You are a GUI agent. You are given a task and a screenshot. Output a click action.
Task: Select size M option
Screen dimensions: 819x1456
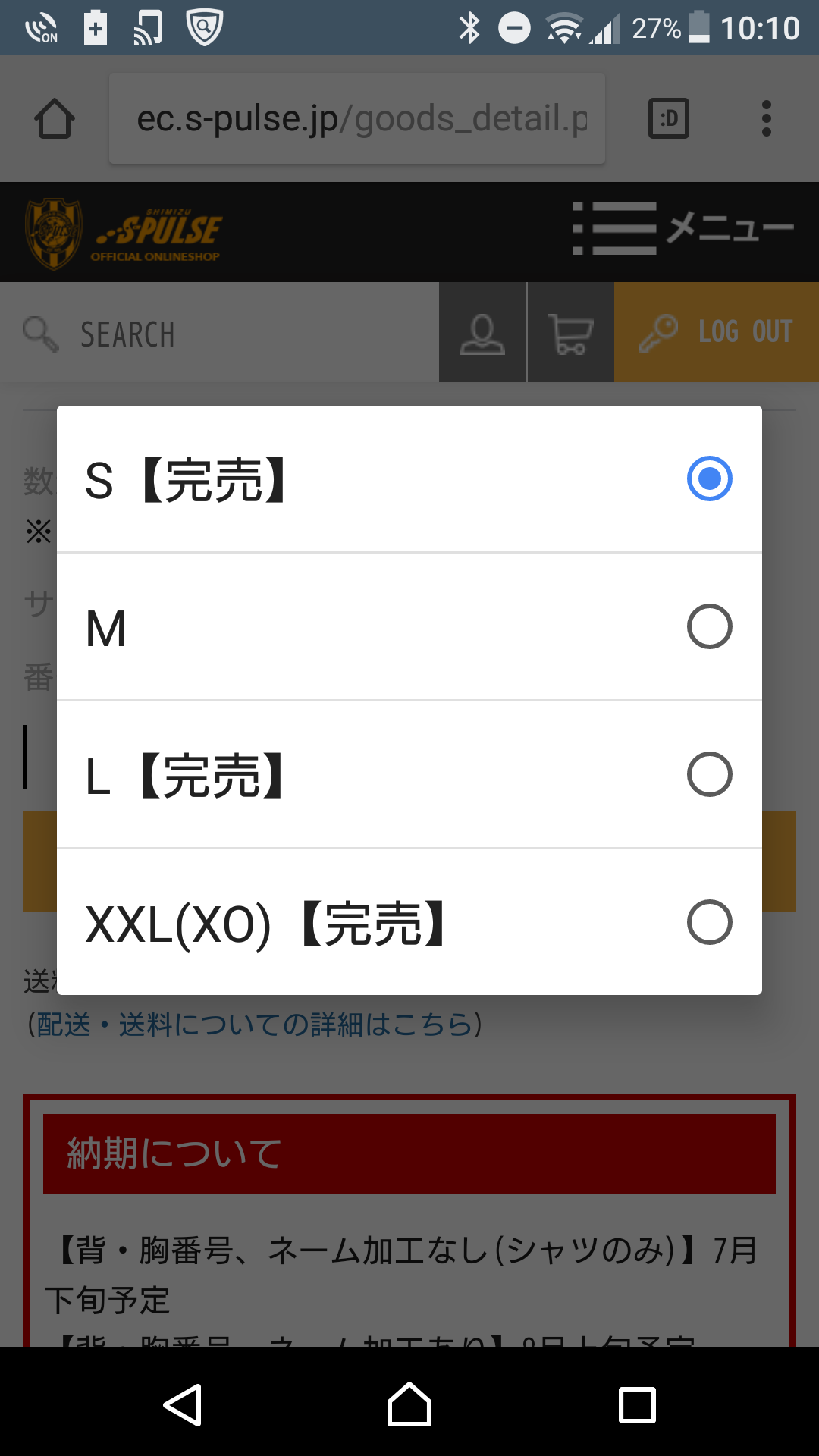(x=409, y=627)
